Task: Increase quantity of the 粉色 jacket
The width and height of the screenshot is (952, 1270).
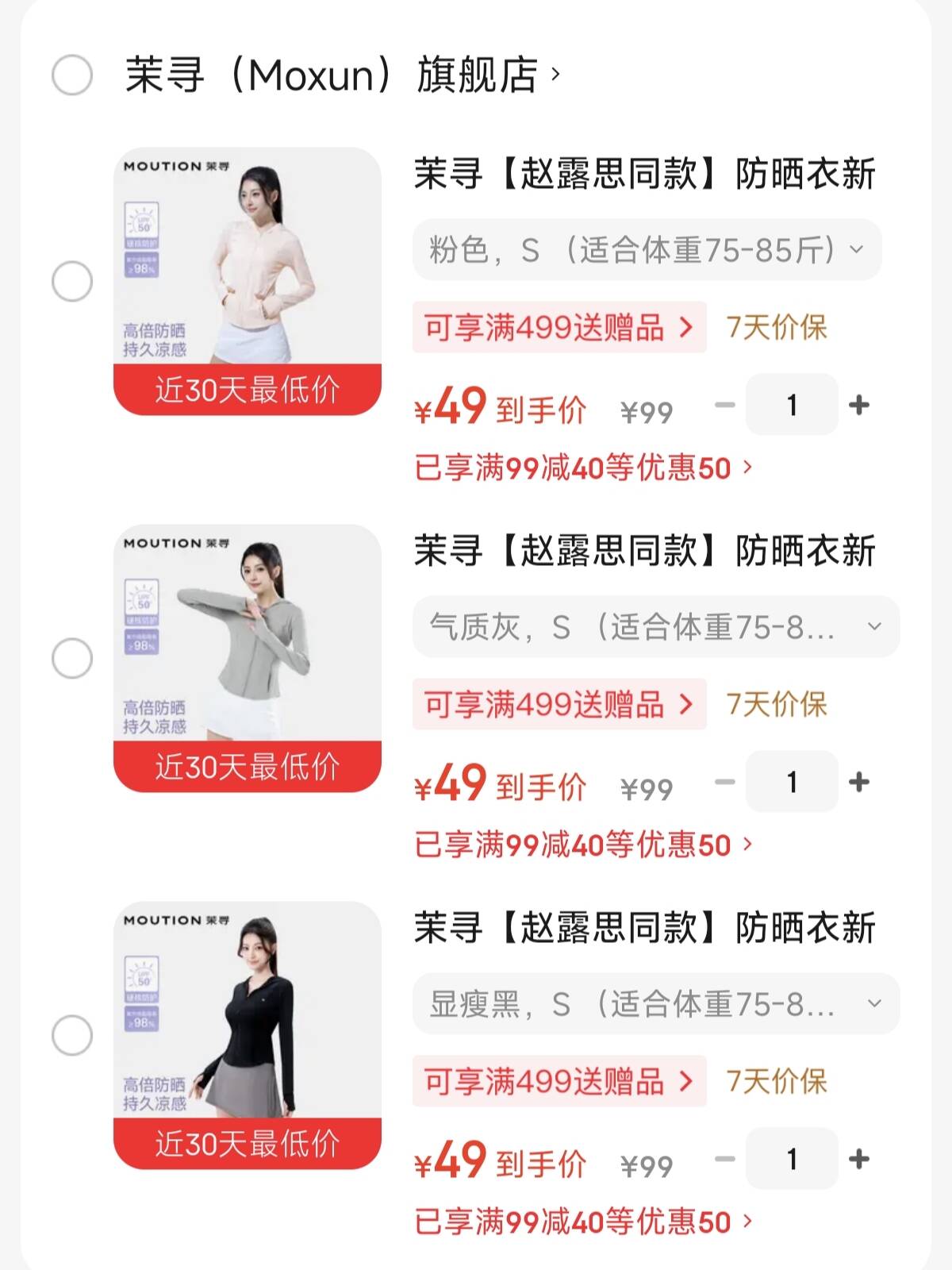Action: [859, 406]
